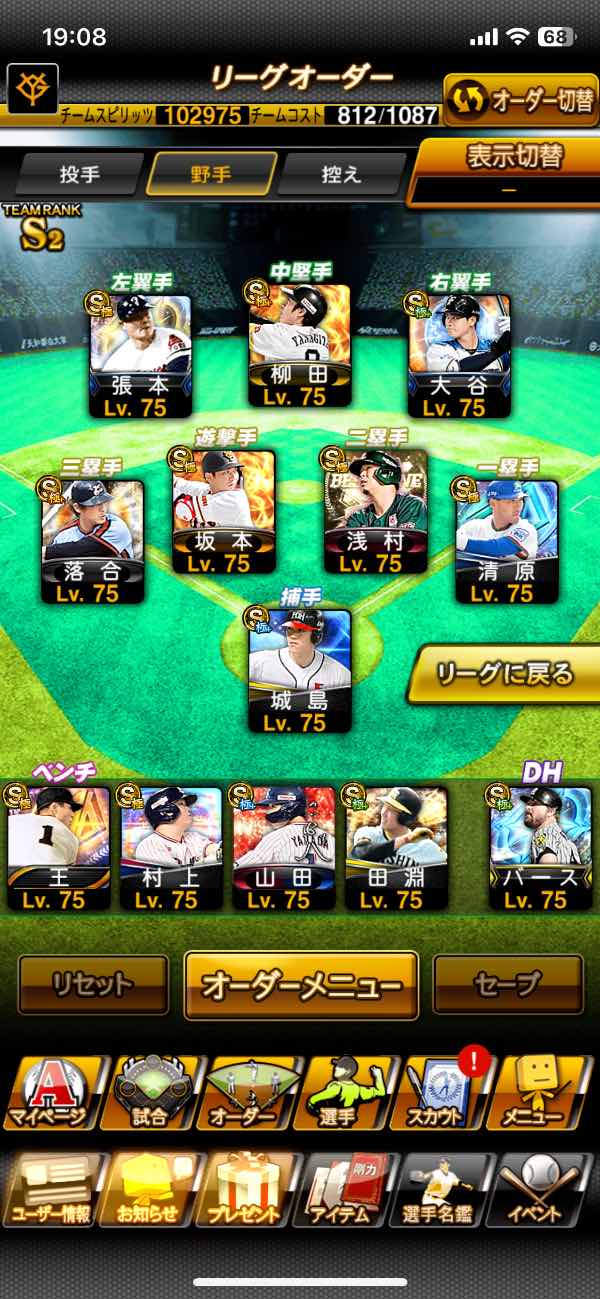Open お知らせ notices
600x1299 pixels.
click(148, 1191)
